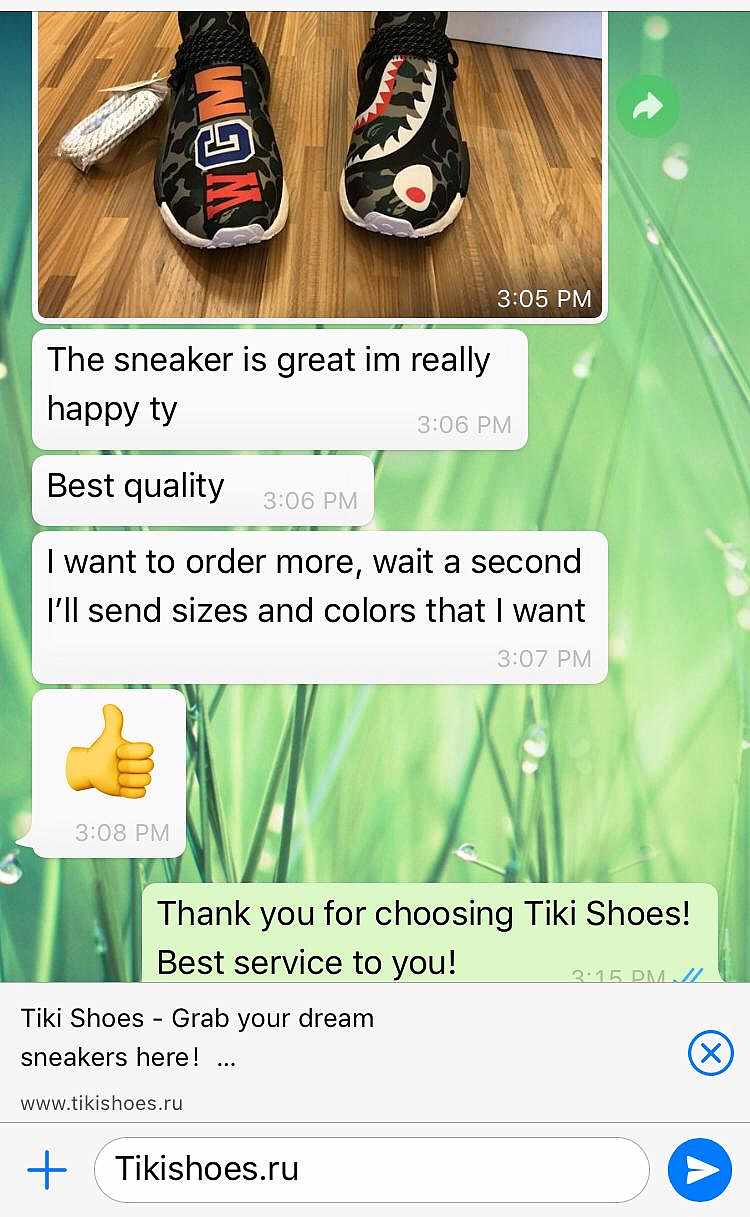Dismiss the Tiki Shoes link preview
This screenshot has height=1217, width=750.
710,1053
